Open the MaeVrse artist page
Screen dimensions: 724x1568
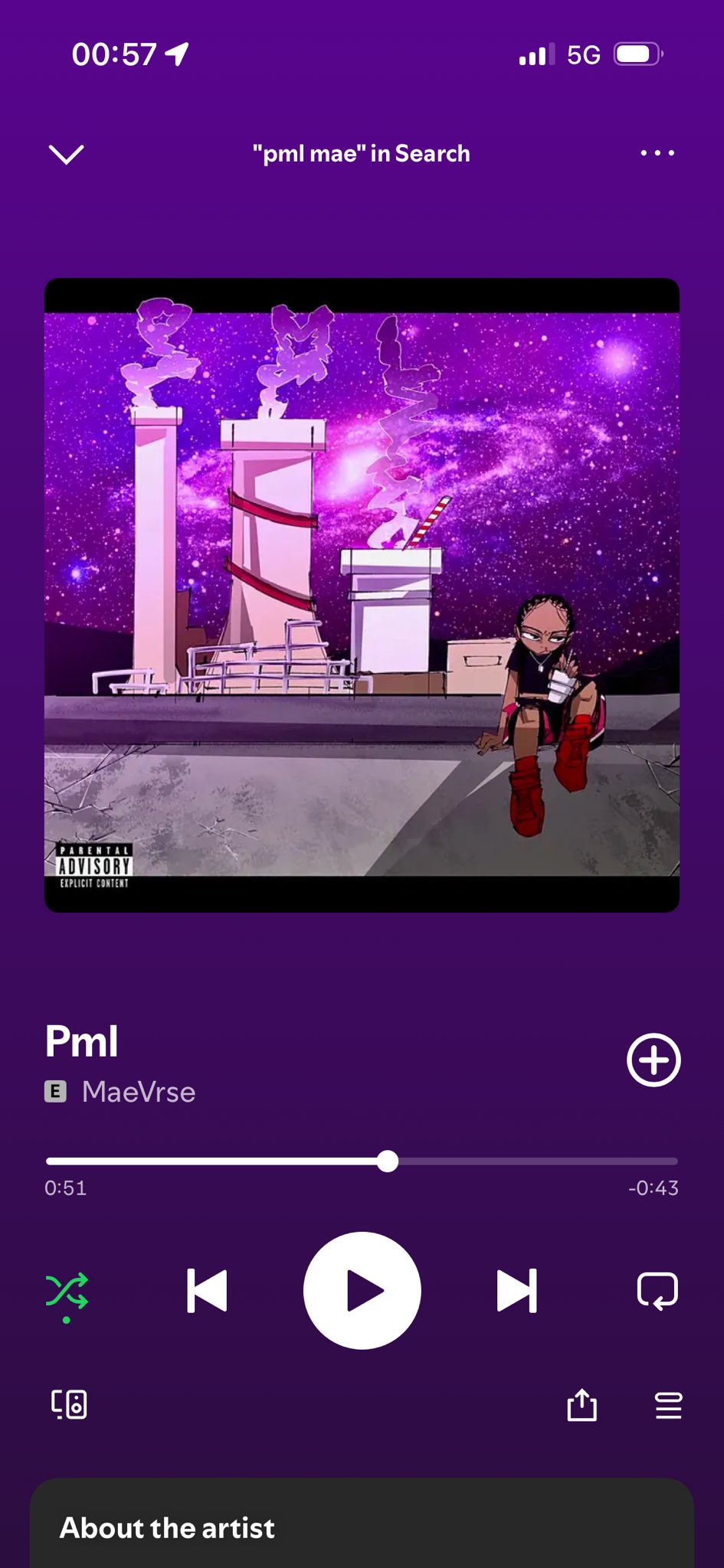click(139, 1092)
